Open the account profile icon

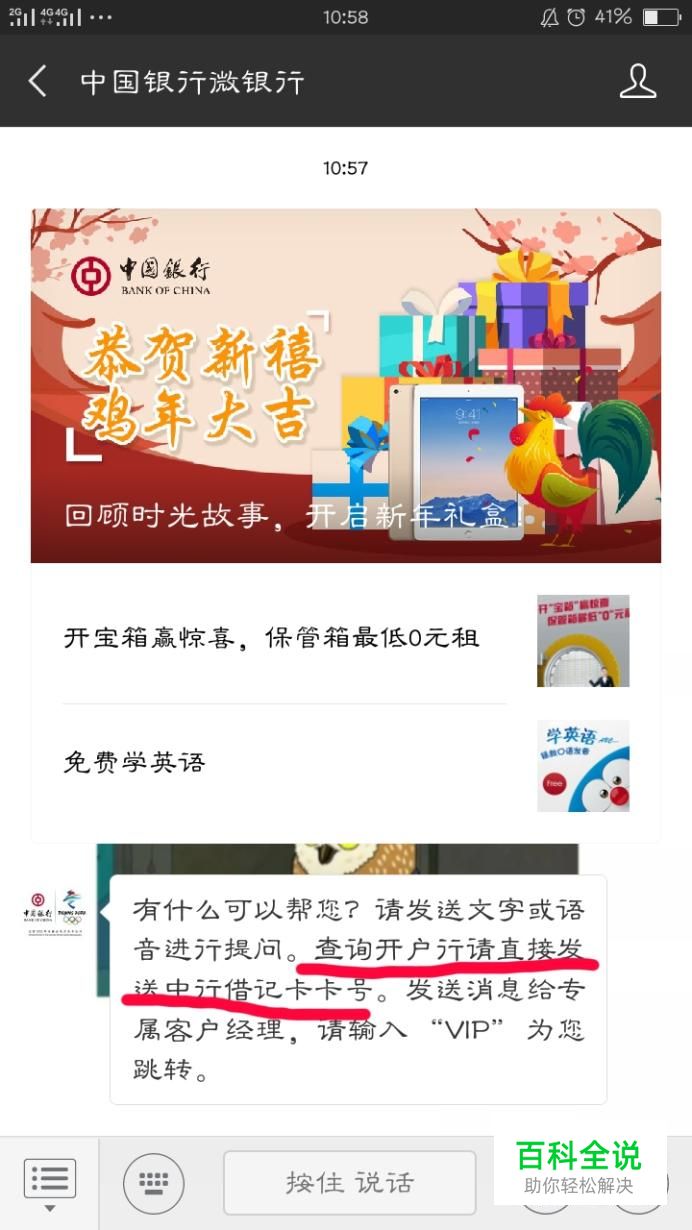tap(638, 81)
